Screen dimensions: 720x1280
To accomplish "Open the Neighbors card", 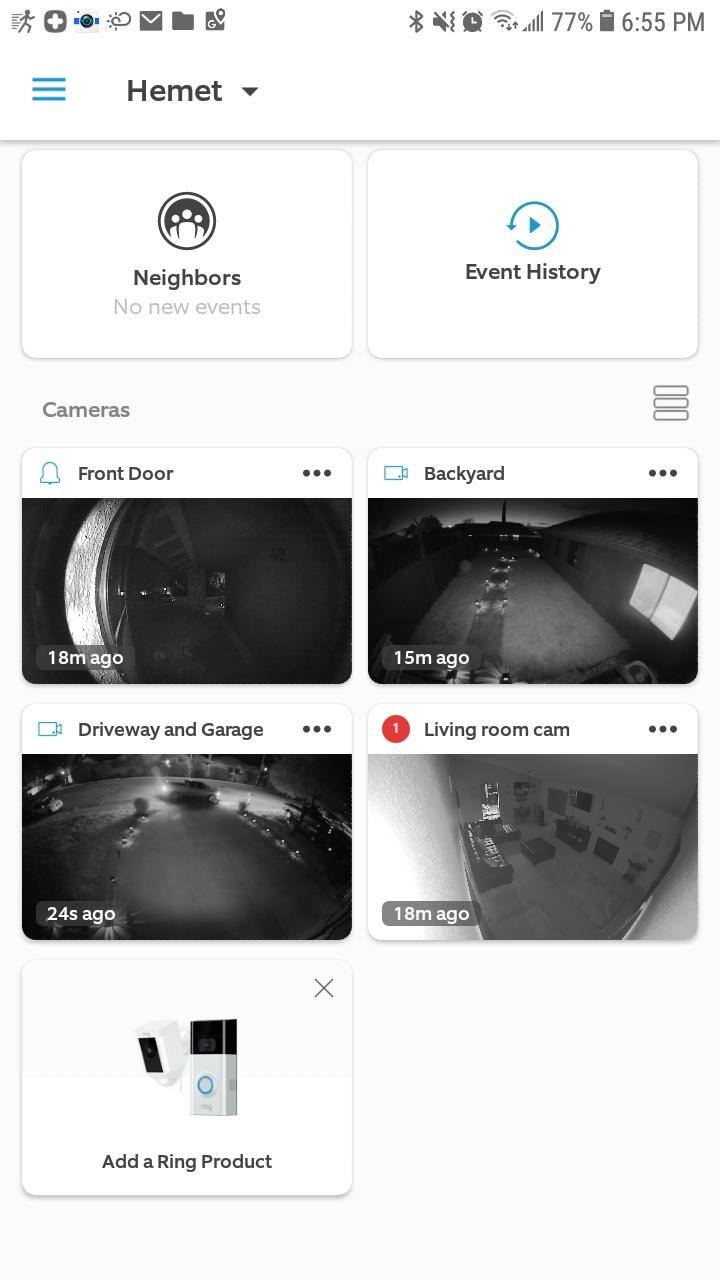I will (x=187, y=254).
